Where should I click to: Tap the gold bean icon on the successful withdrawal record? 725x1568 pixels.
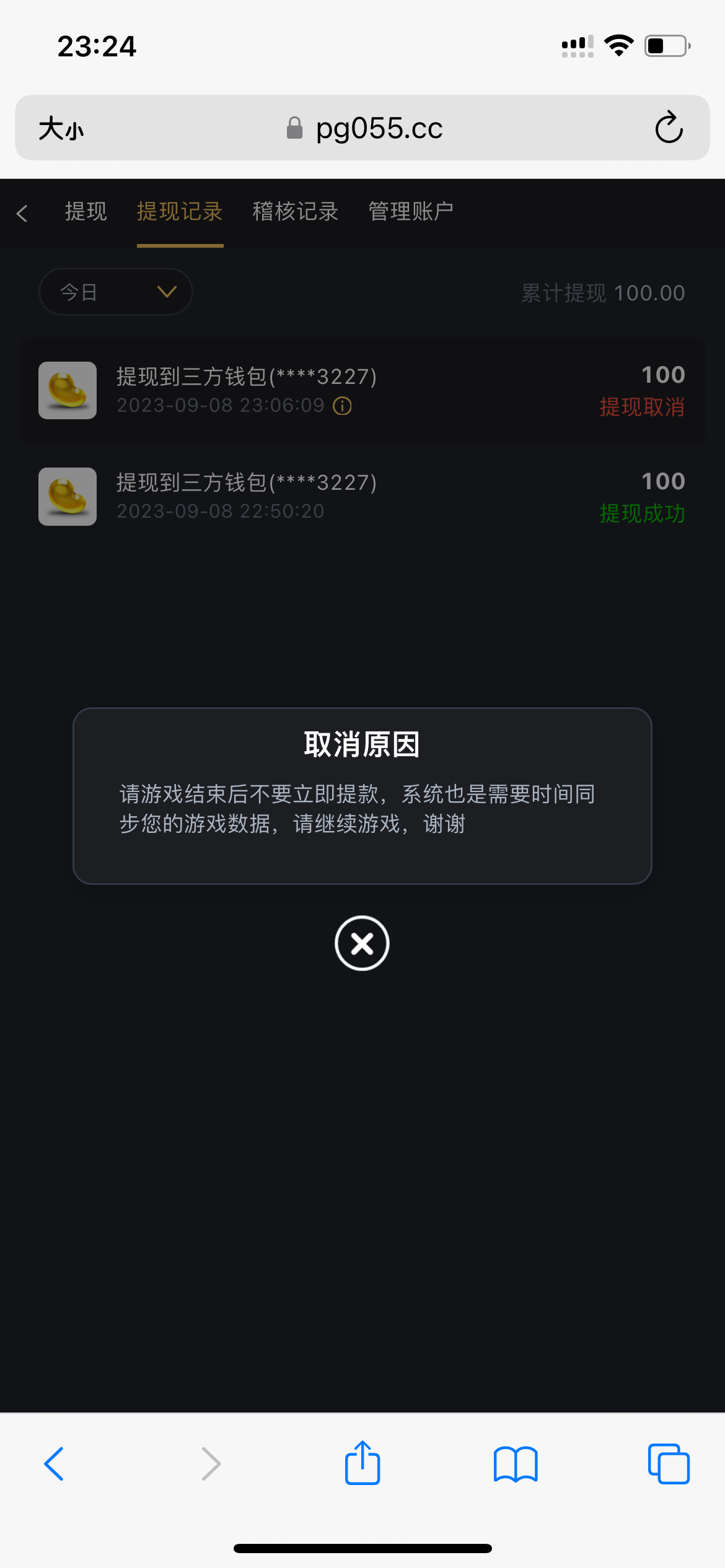(67, 497)
